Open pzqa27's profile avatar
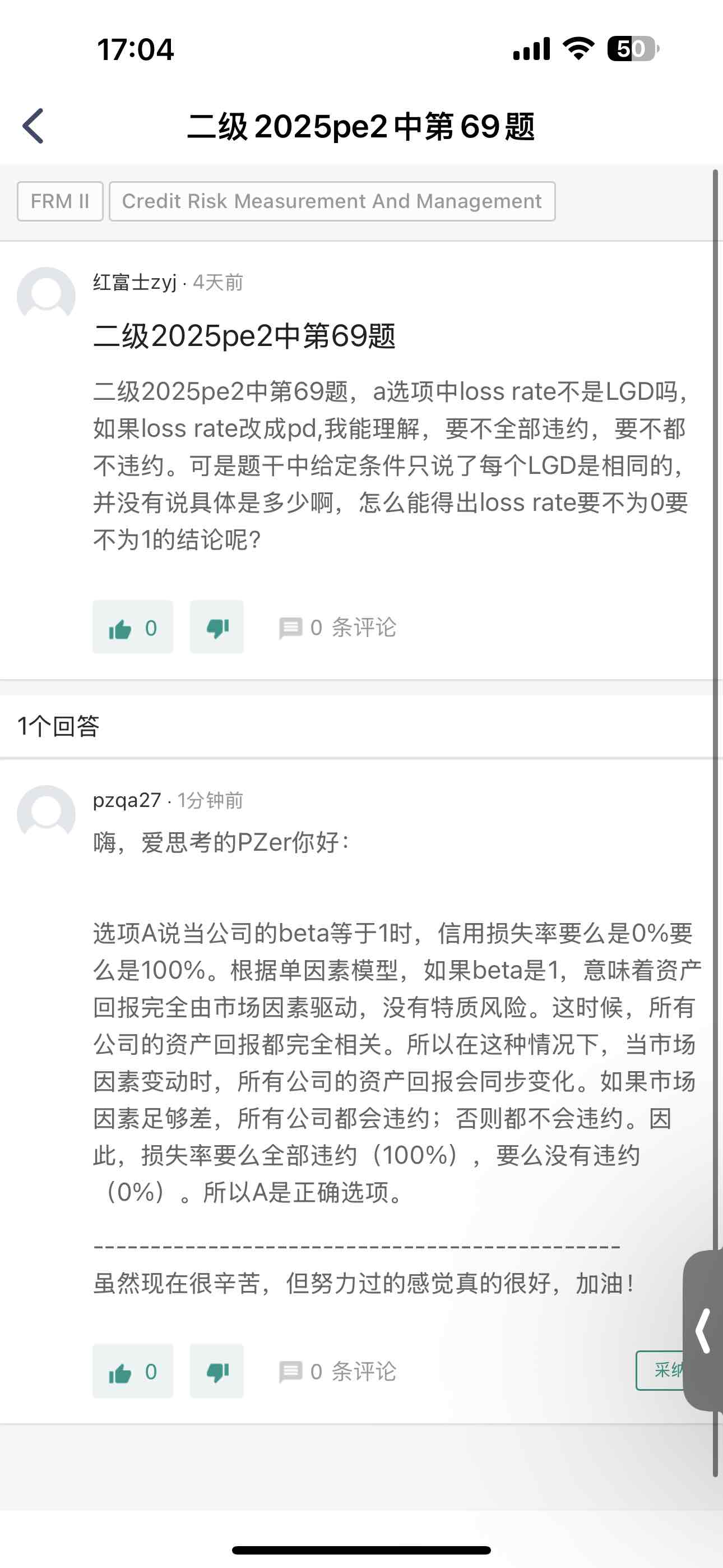 tap(47, 814)
